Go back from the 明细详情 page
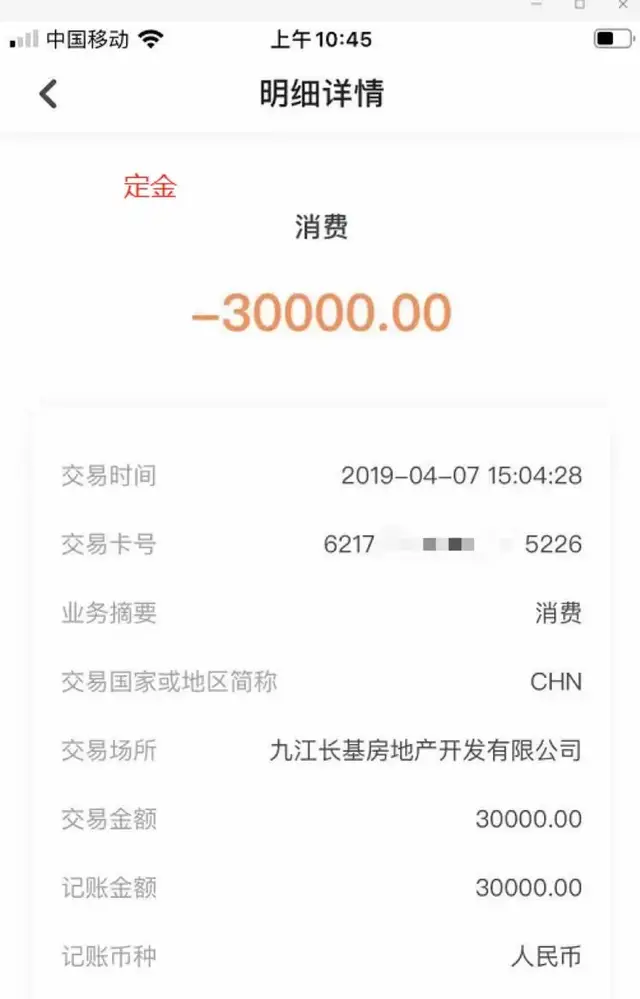Image resolution: width=640 pixels, height=999 pixels. point(48,94)
